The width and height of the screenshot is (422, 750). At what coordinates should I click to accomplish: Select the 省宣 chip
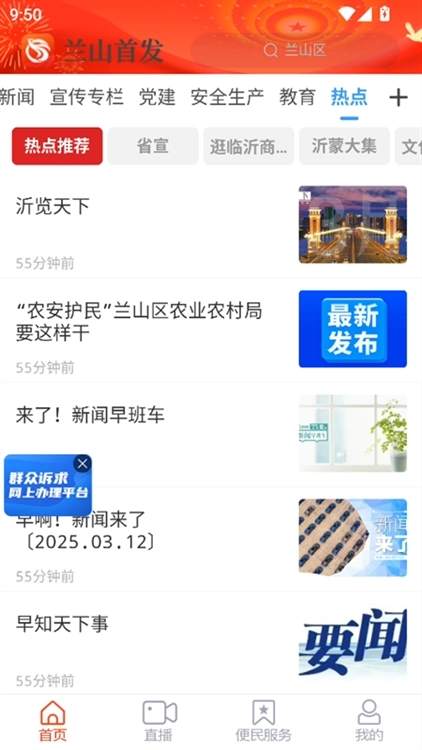pyautogui.click(x=153, y=146)
